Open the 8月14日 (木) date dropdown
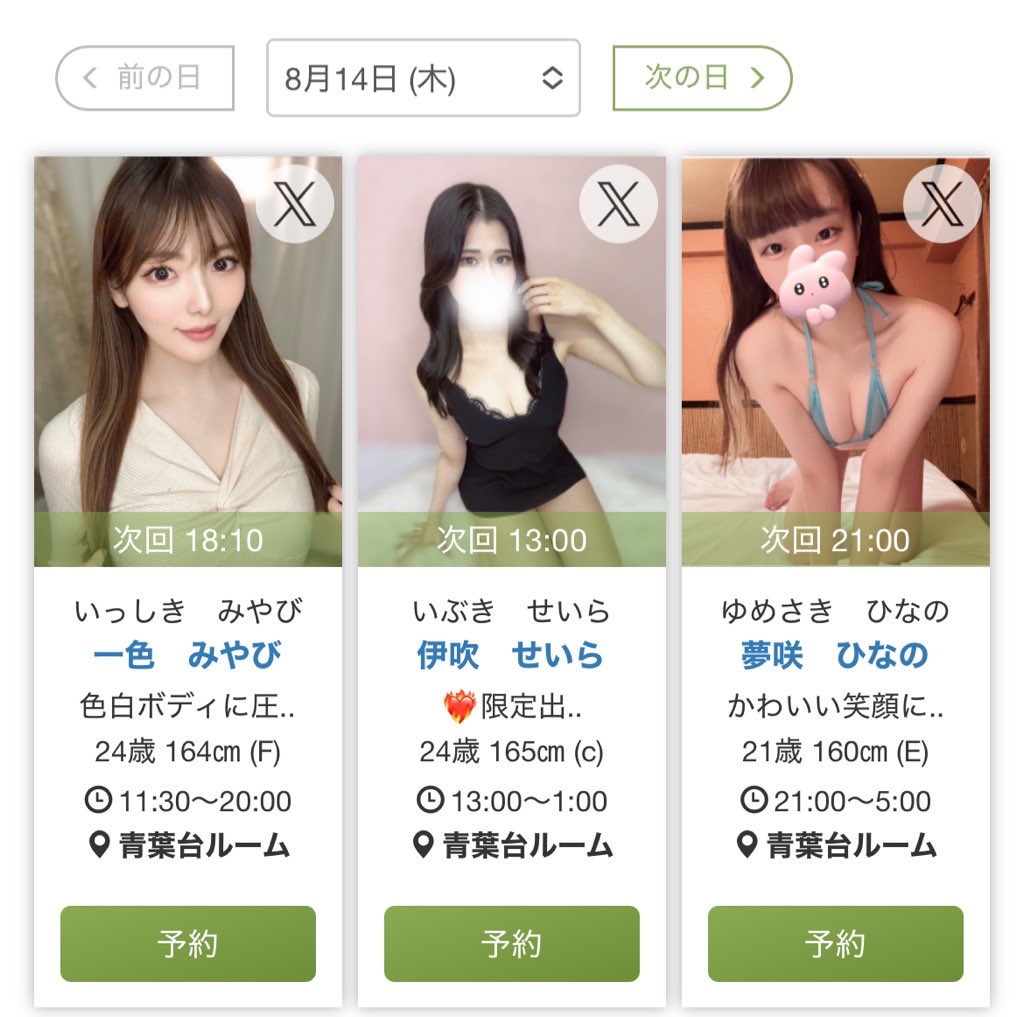Screen dimensions: 1024x1017 (423, 78)
